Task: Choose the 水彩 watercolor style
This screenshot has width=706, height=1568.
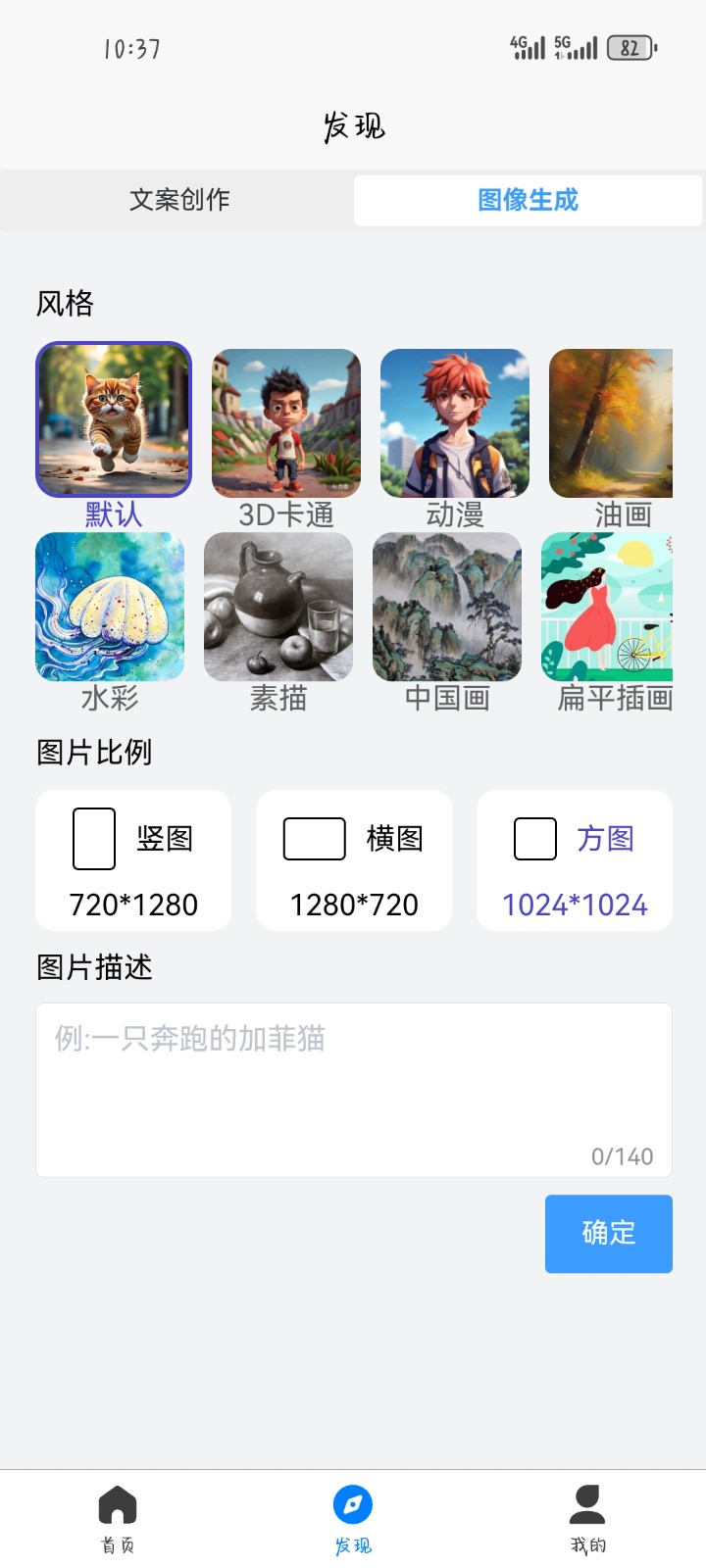Action: tap(110, 606)
